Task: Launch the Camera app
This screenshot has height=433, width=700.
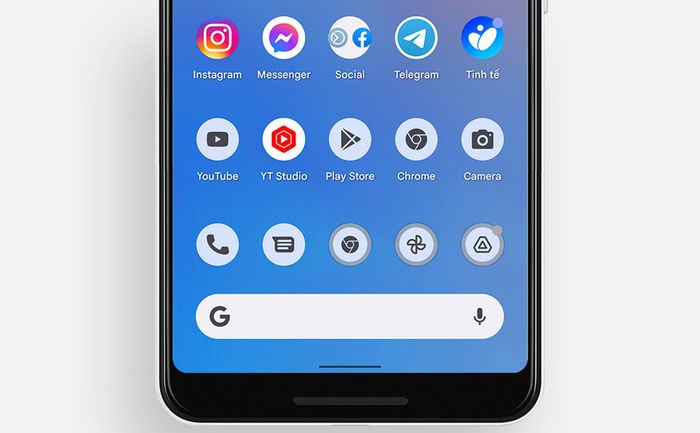Action: [482, 140]
